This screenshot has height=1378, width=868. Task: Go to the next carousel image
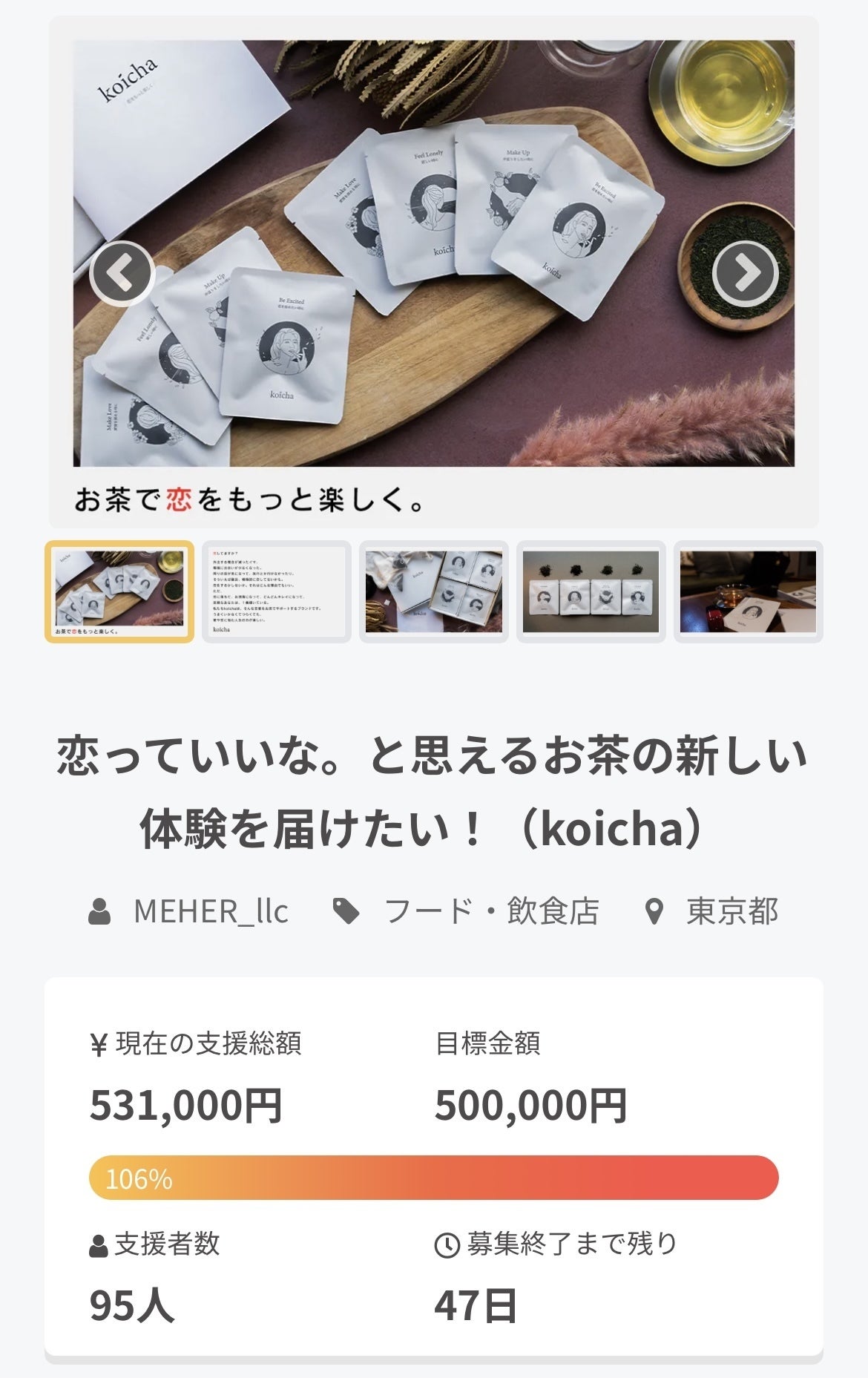click(x=745, y=273)
